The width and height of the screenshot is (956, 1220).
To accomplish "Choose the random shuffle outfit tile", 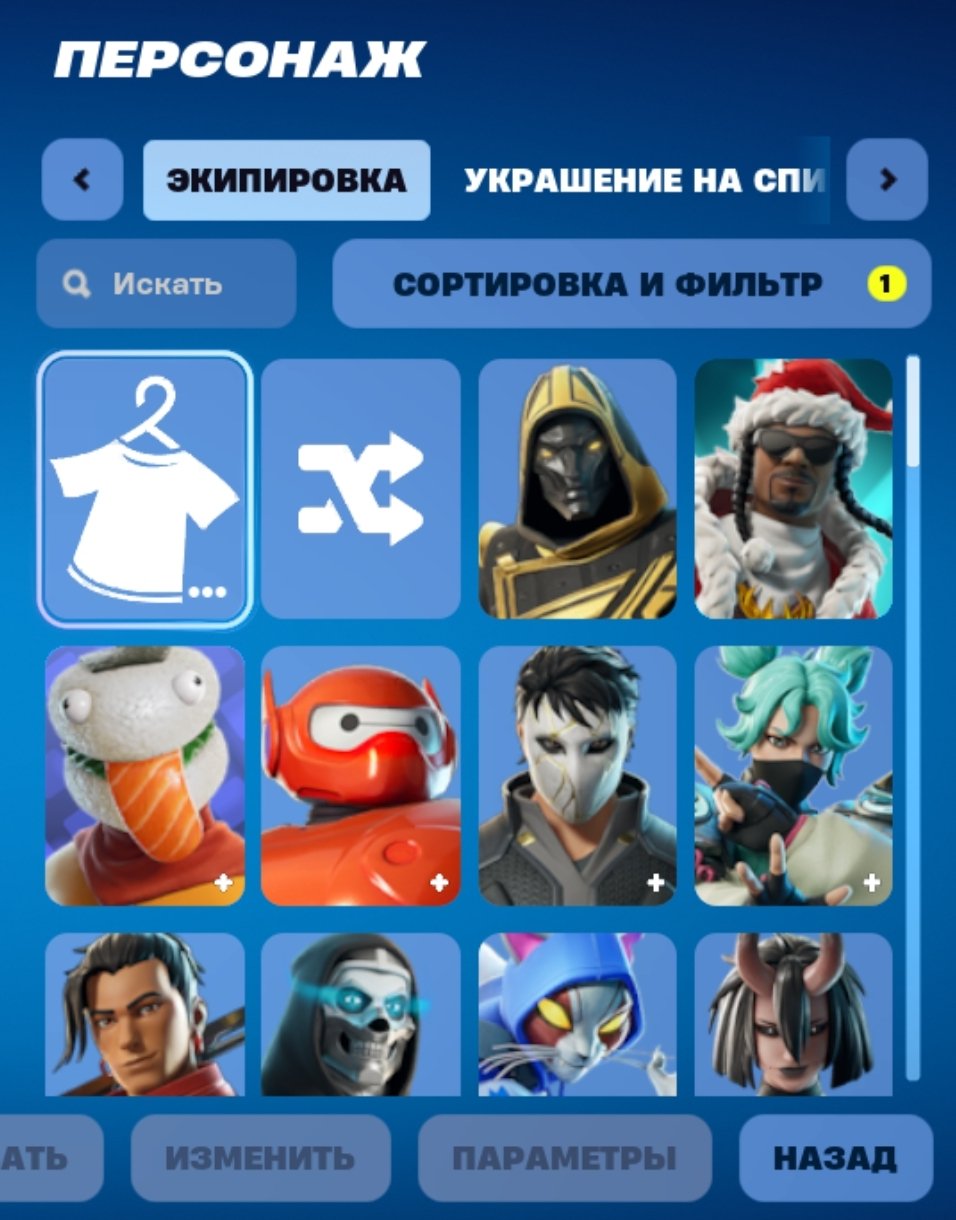I will (361, 488).
